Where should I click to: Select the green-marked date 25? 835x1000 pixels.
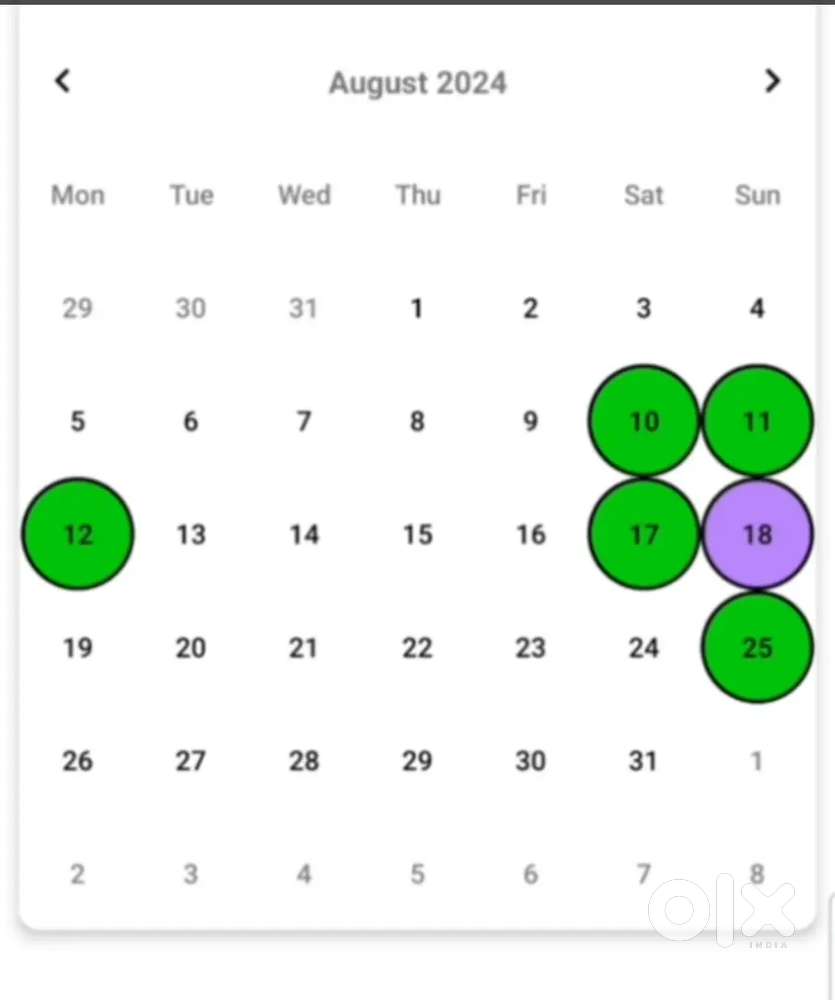pyautogui.click(x=757, y=648)
